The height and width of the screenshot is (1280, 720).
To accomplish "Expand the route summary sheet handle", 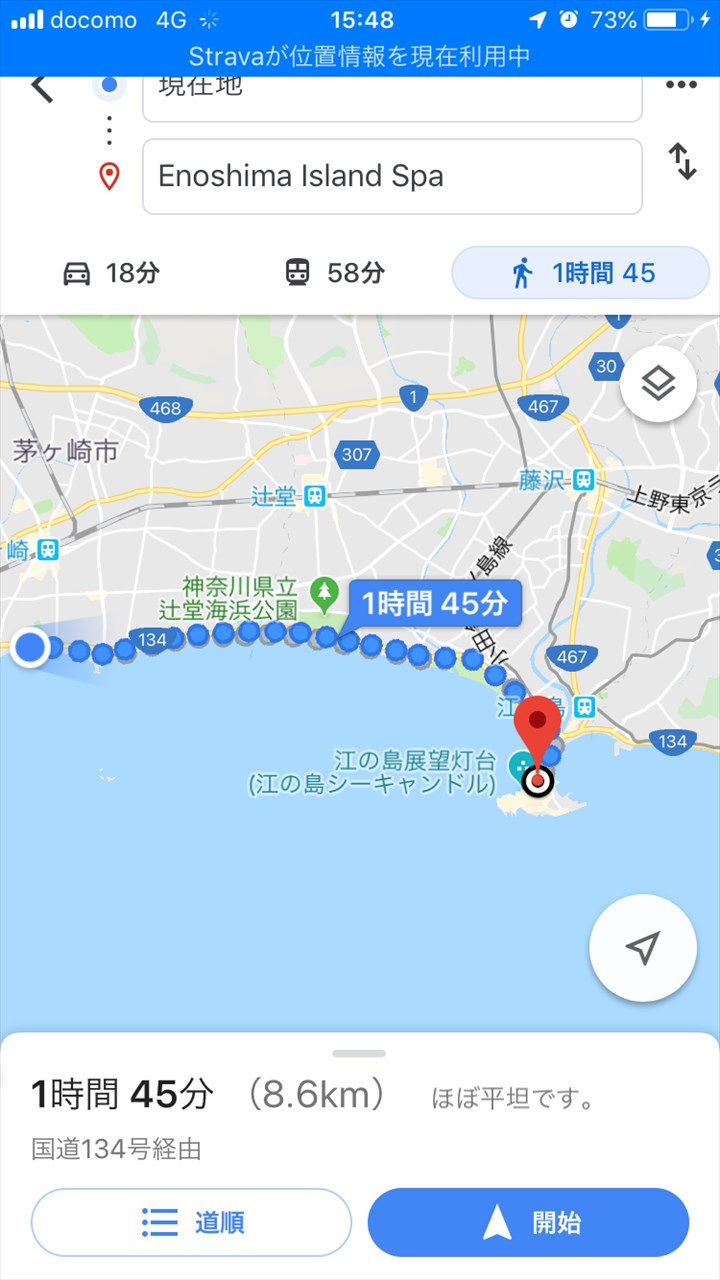I will click(x=359, y=1053).
